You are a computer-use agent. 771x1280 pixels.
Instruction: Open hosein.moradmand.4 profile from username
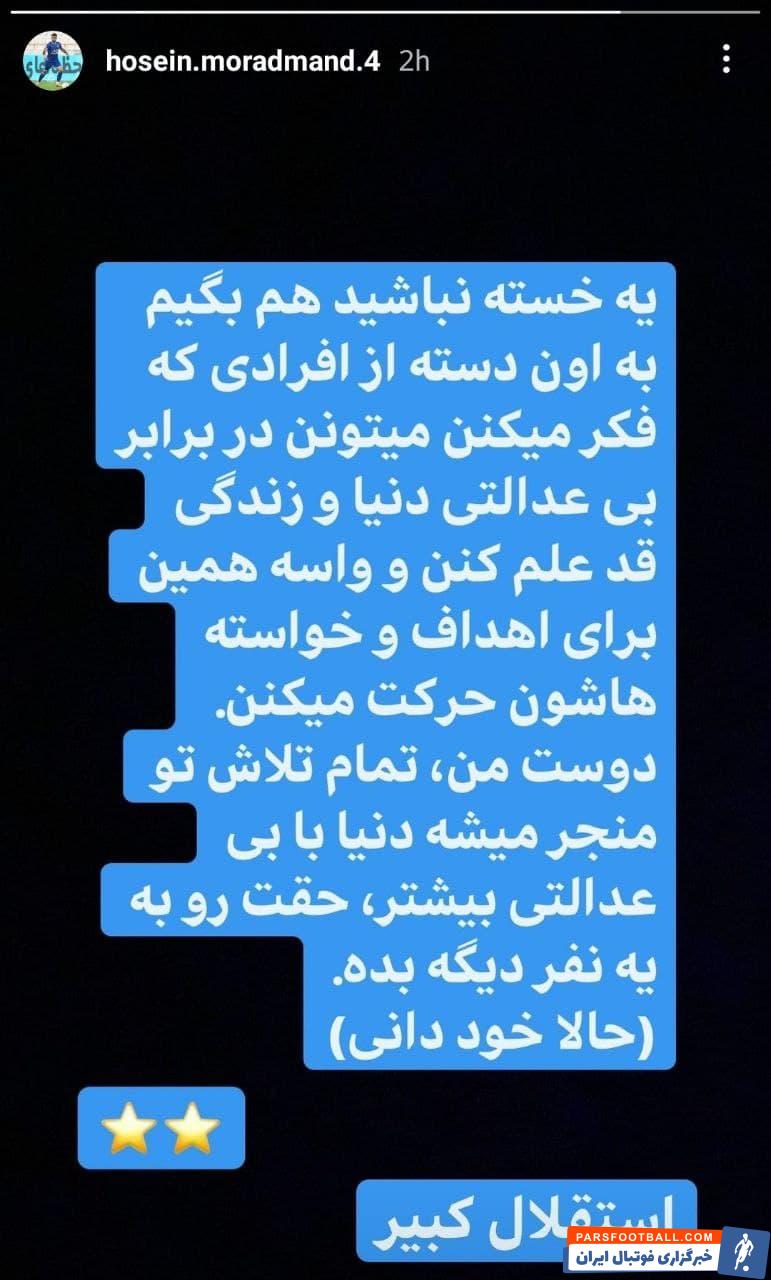[243, 61]
